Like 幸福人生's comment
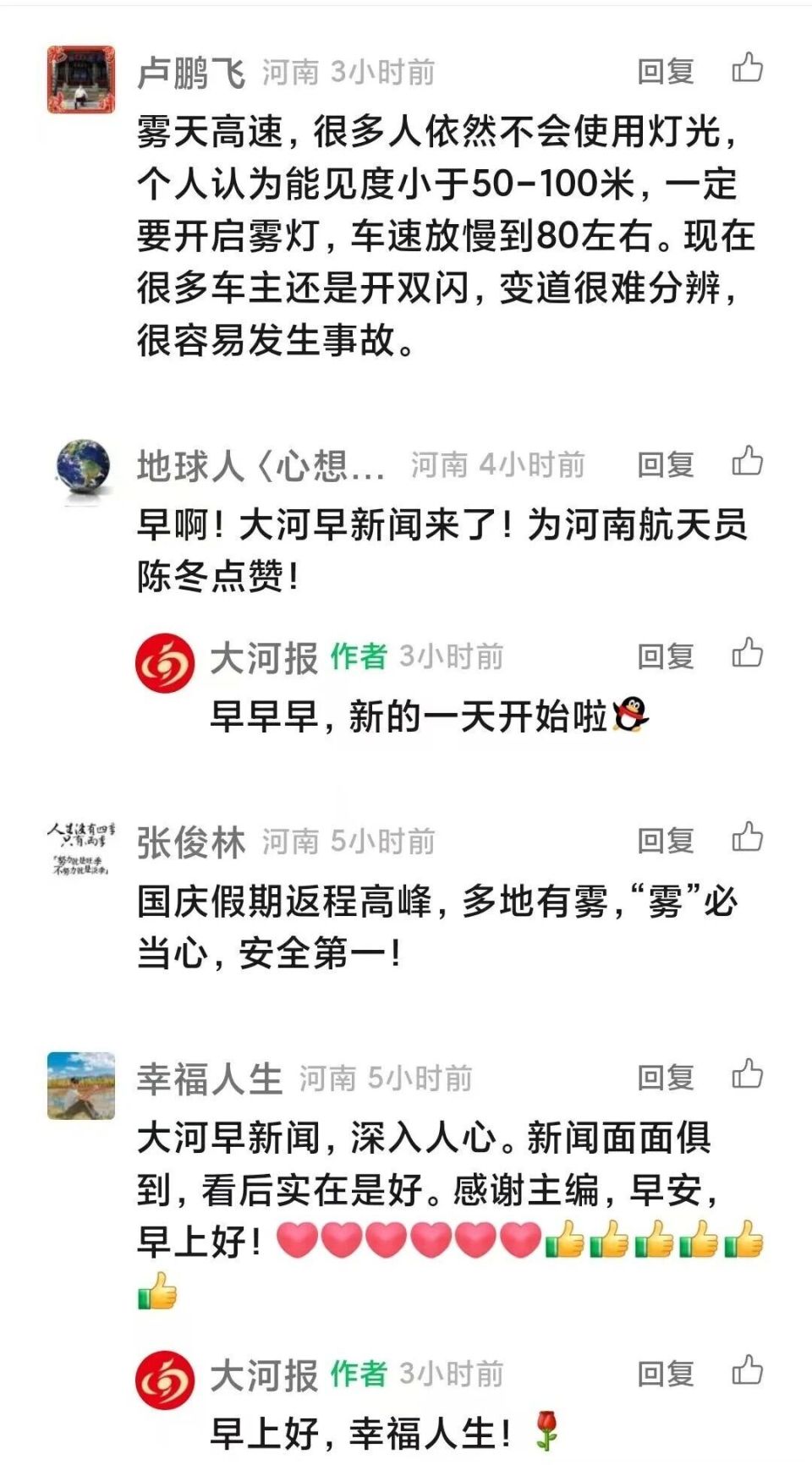 click(747, 1074)
